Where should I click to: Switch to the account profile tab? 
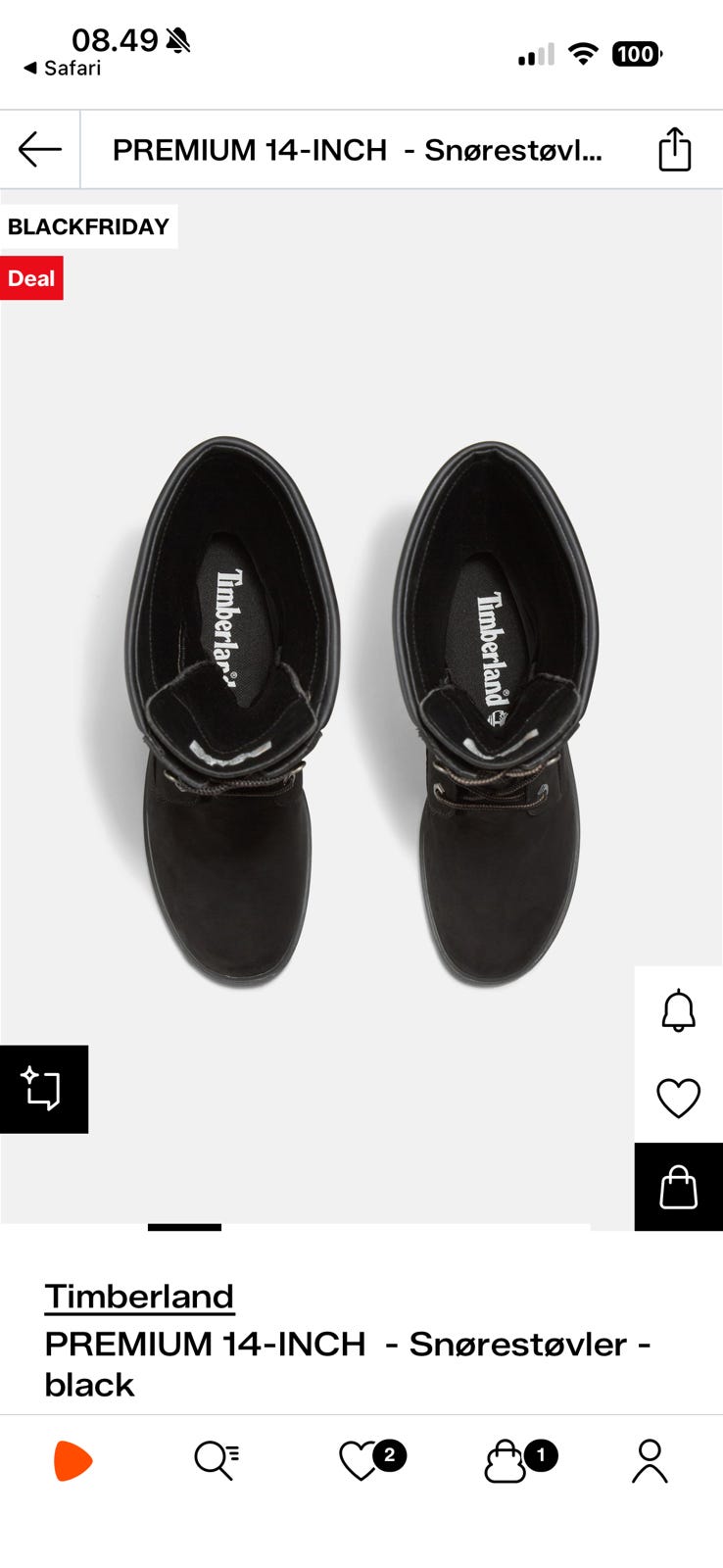(x=650, y=1461)
